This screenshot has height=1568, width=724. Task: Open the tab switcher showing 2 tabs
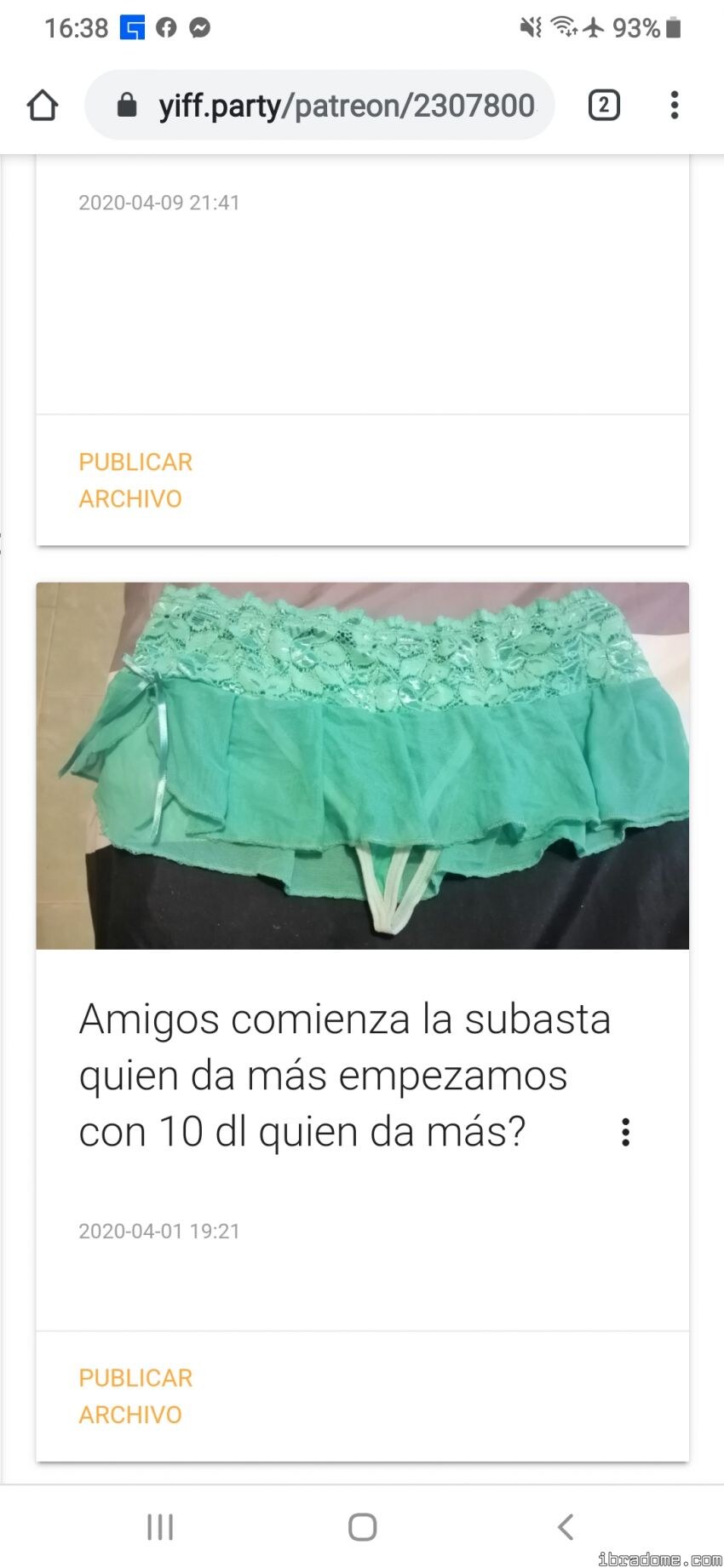coord(604,106)
